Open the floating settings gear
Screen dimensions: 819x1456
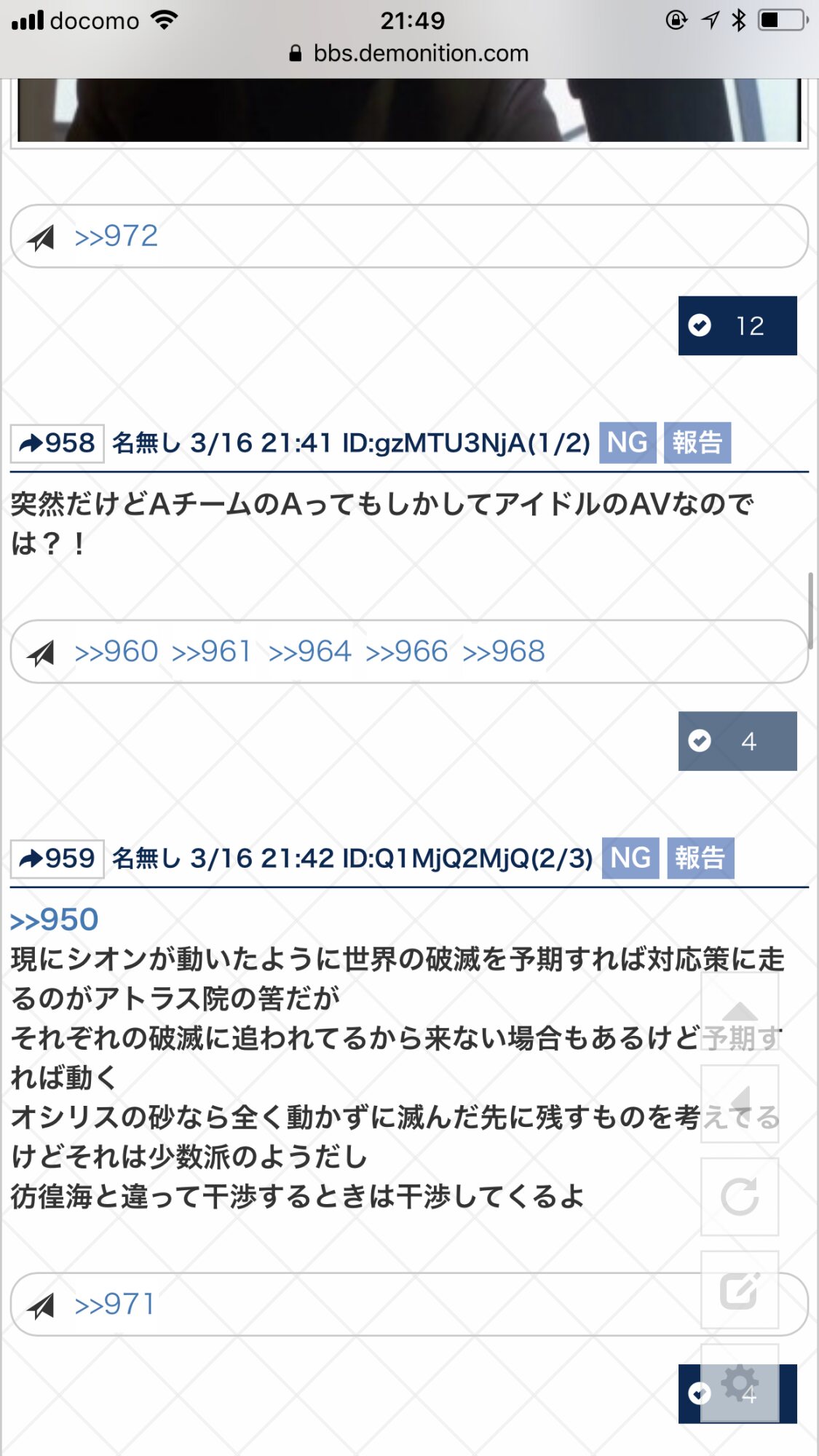tap(740, 1382)
